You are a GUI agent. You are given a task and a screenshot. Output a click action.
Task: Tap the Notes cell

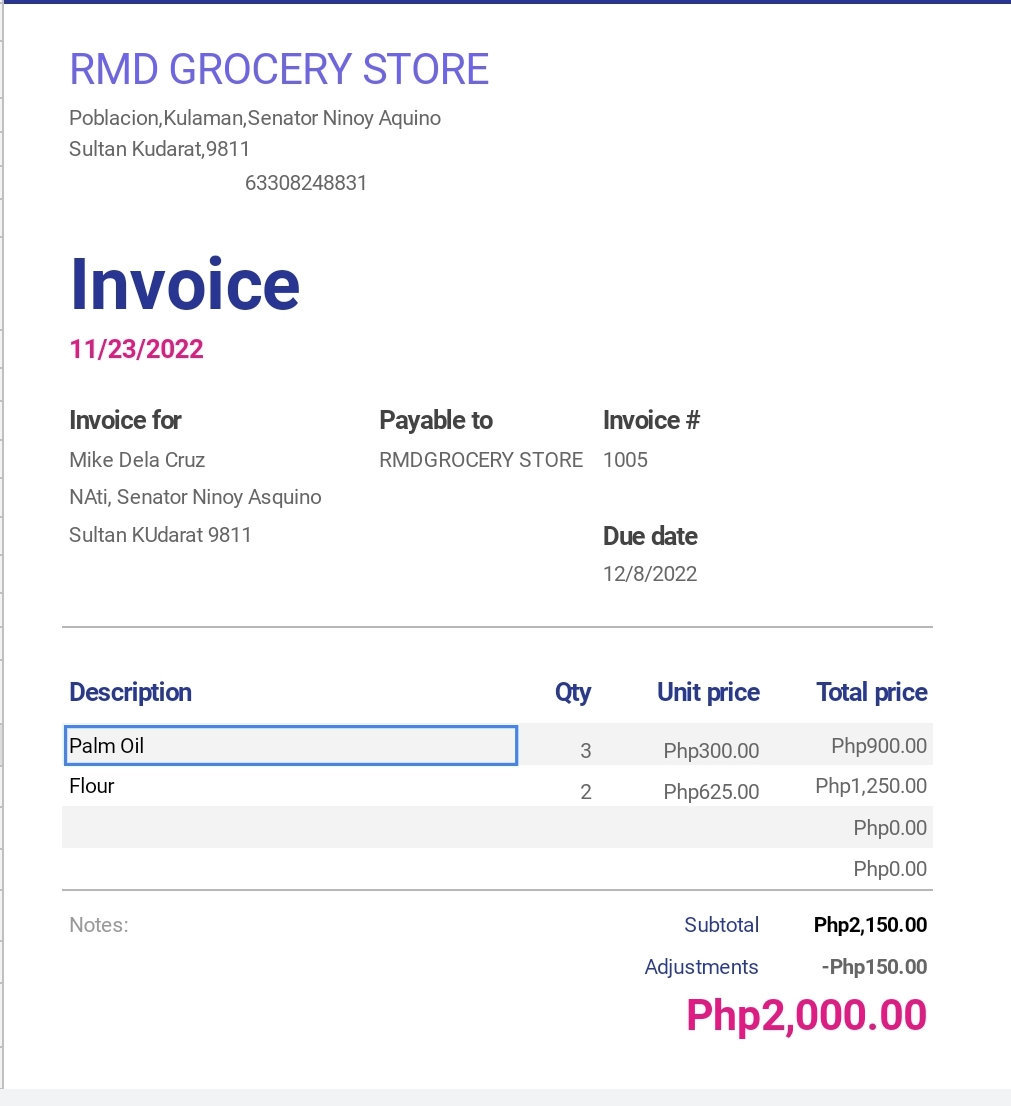tap(99, 925)
